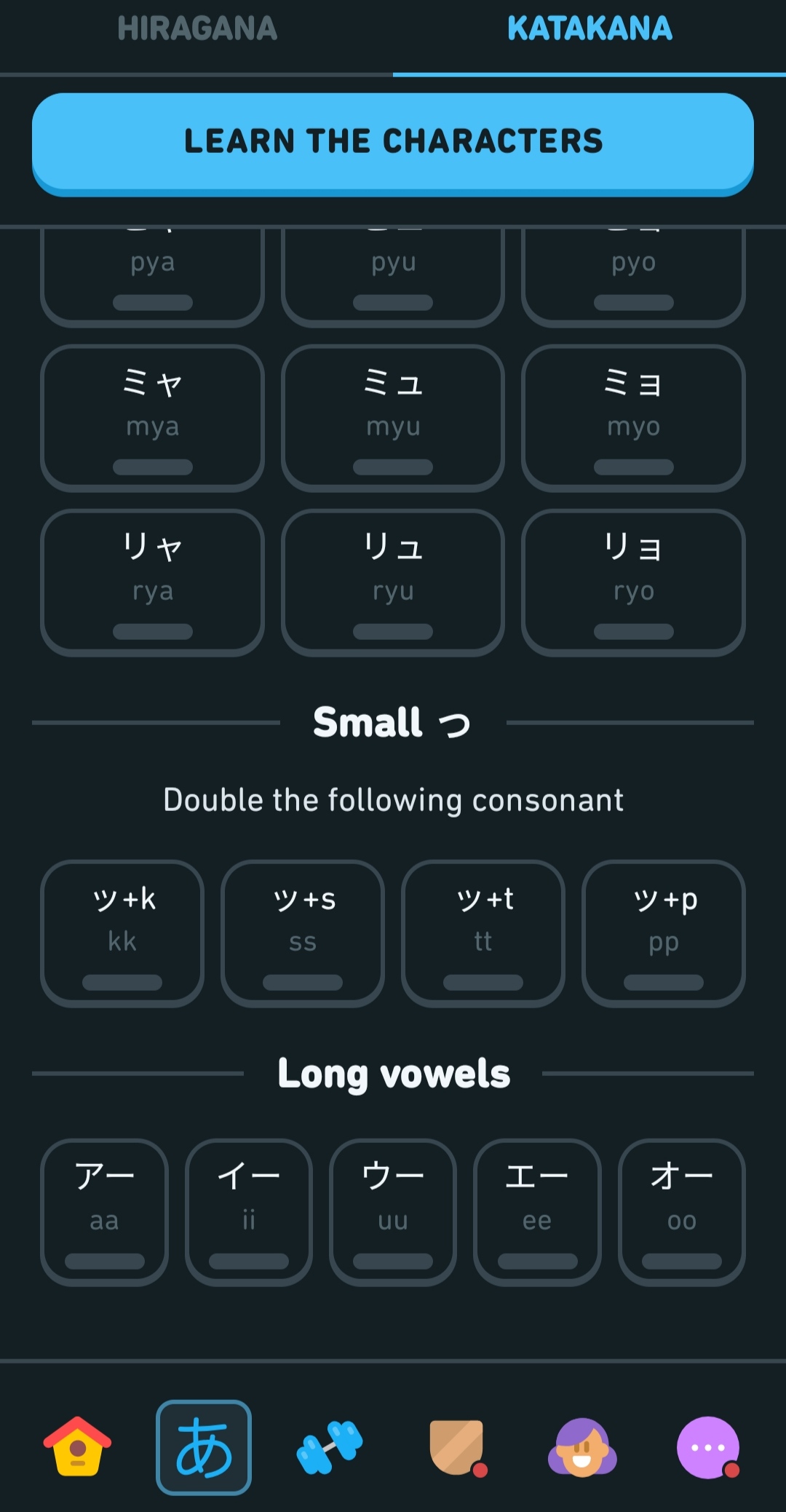This screenshot has height=1512, width=786.
Task: Open the myo character card
Action: (633, 417)
